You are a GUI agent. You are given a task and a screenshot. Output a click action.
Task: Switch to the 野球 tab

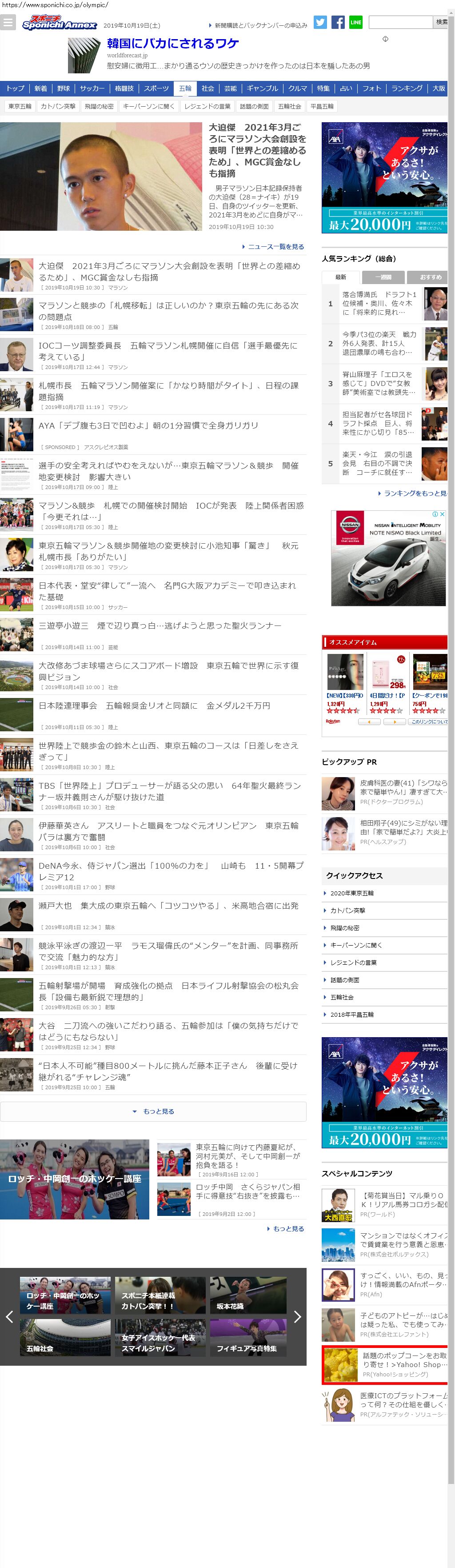tap(63, 88)
